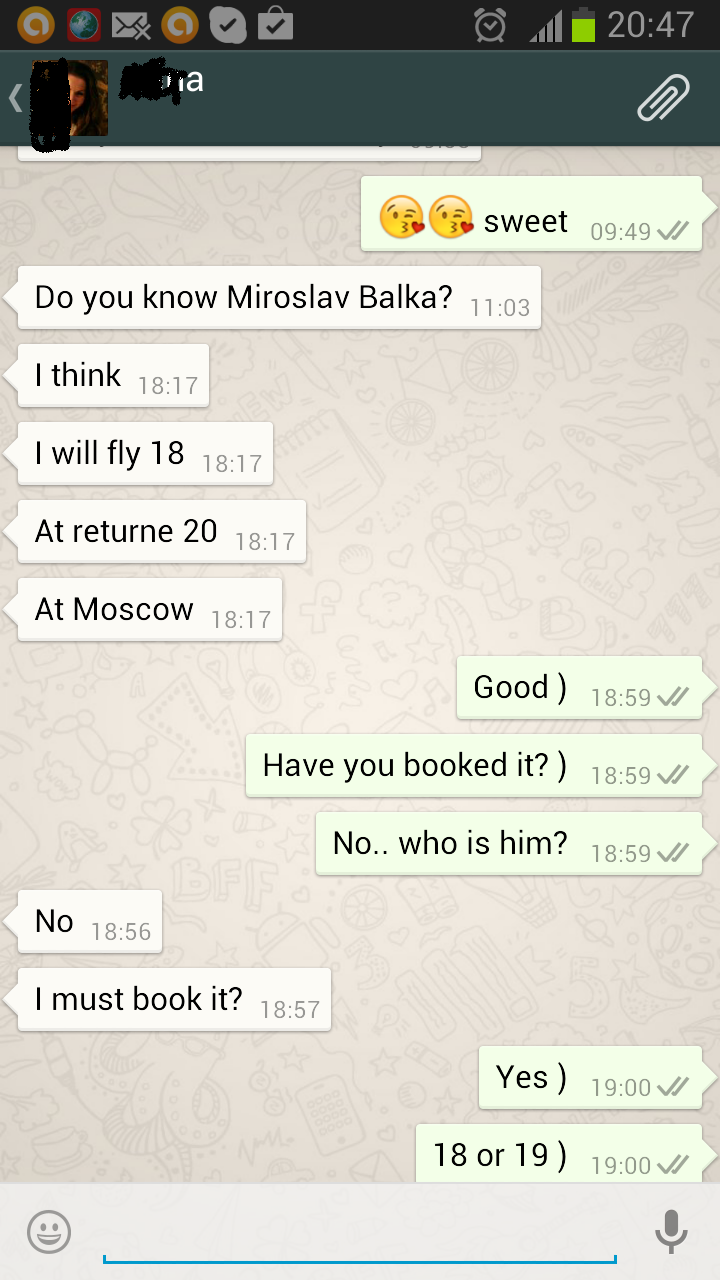
Task: Record a voice message with the microphone
Action: [671, 1232]
